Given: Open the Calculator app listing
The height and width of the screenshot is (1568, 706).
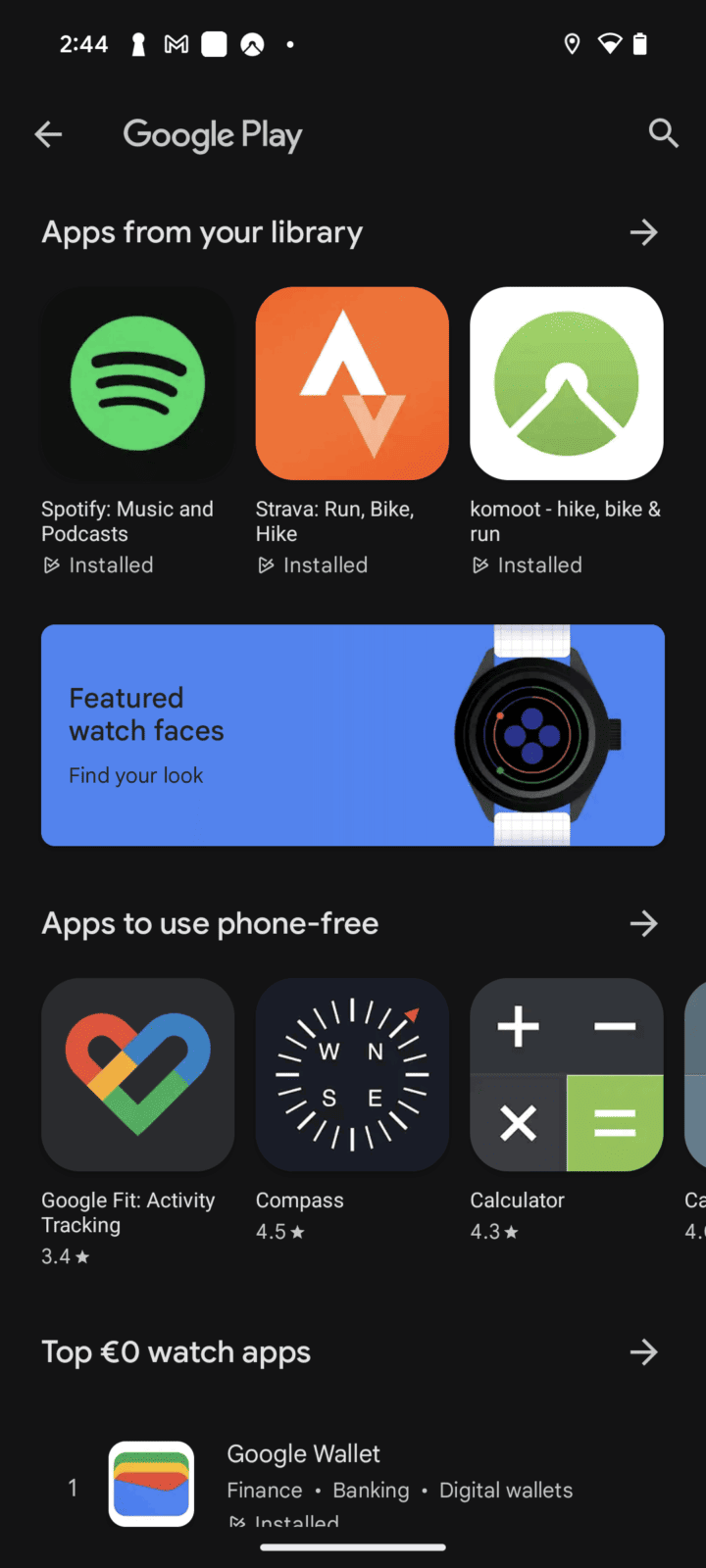Looking at the screenshot, I should point(567,1075).
